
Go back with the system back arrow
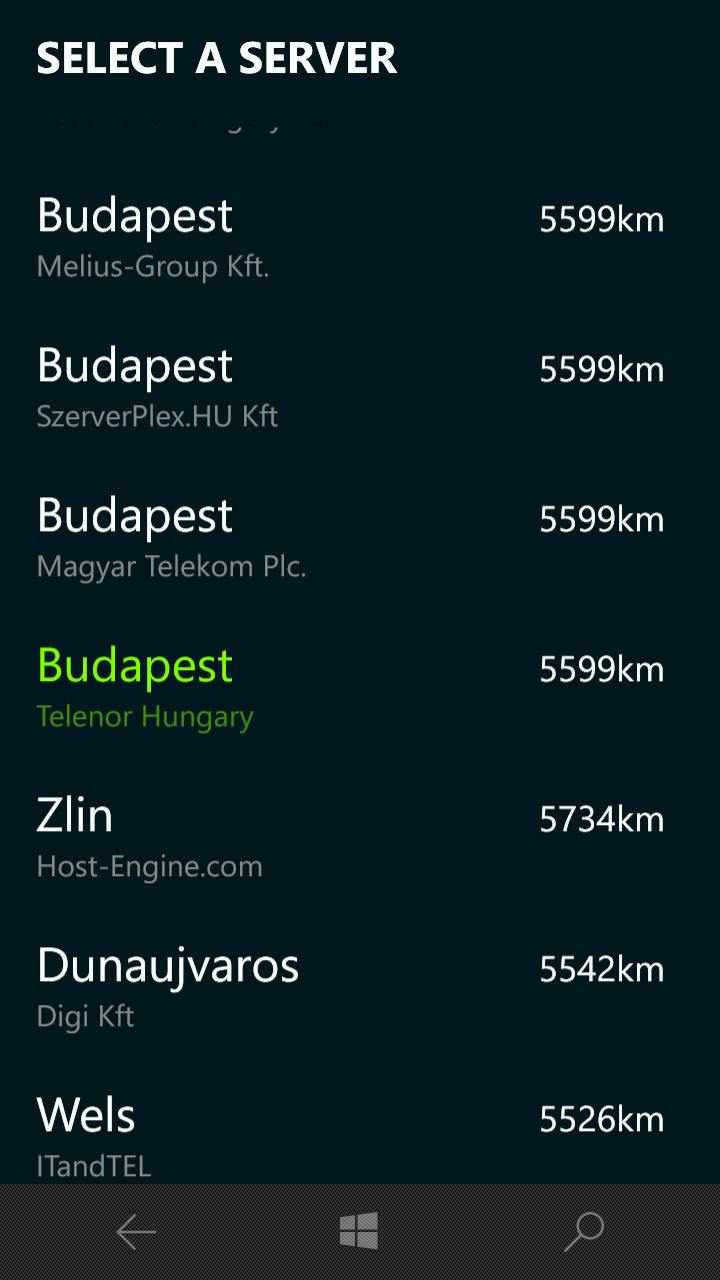136,1232
